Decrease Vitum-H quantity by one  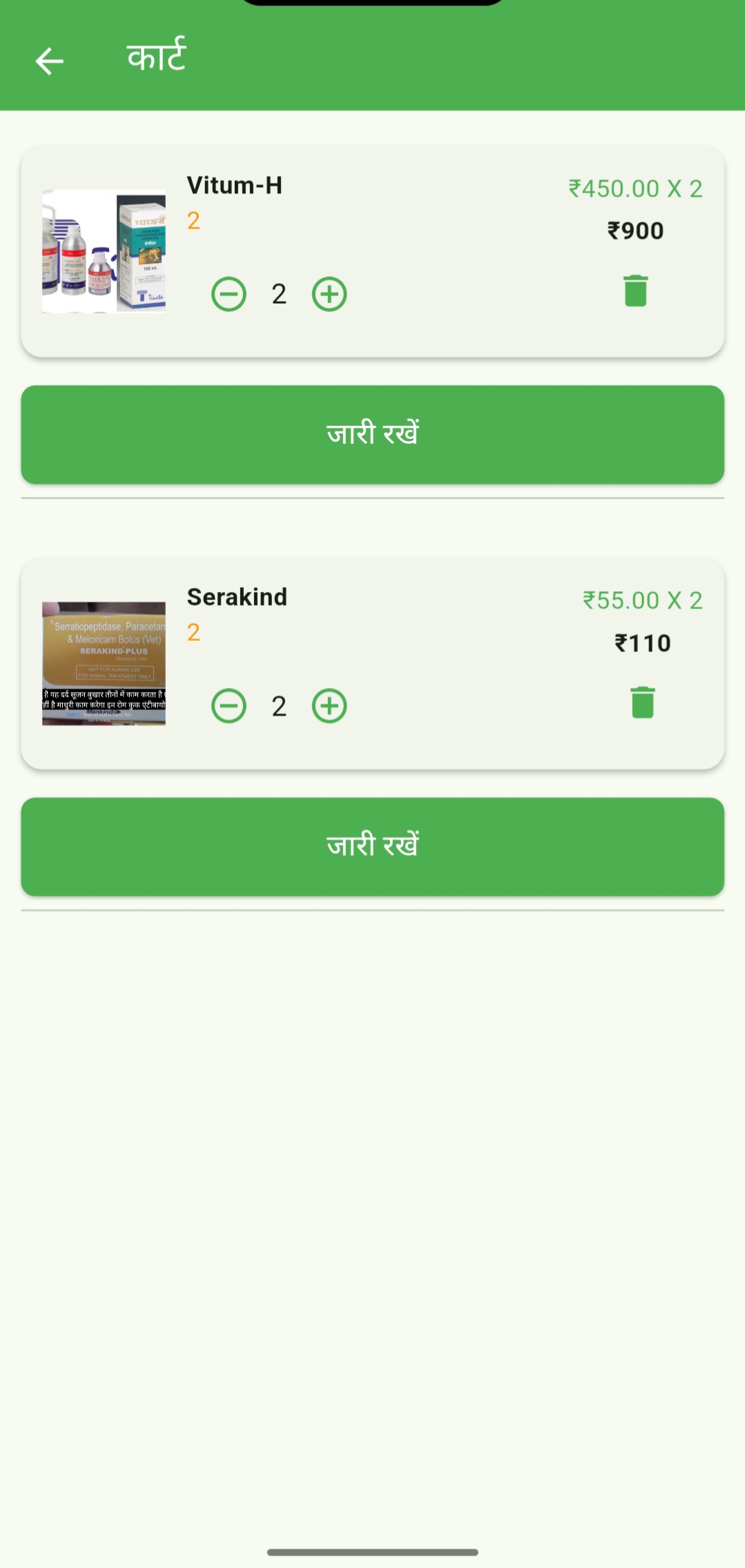coord(229,295)
